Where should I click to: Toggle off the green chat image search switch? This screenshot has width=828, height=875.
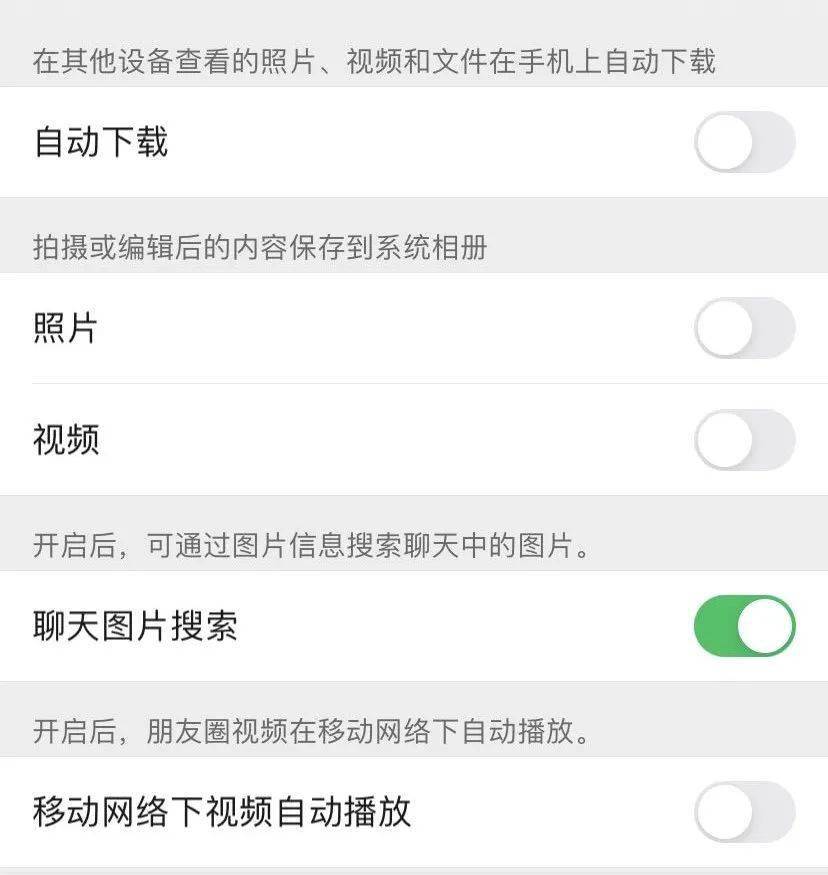pyautogui.click(x=744, y=623)
